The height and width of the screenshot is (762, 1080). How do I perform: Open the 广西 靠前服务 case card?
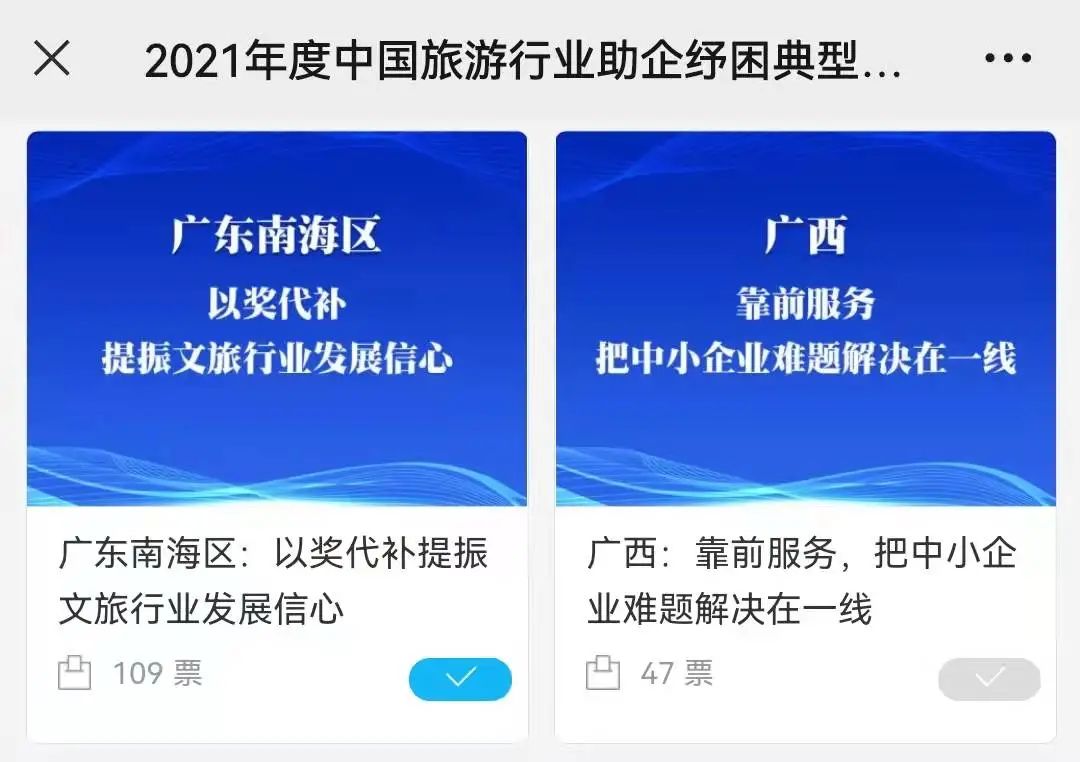[805, 320]
